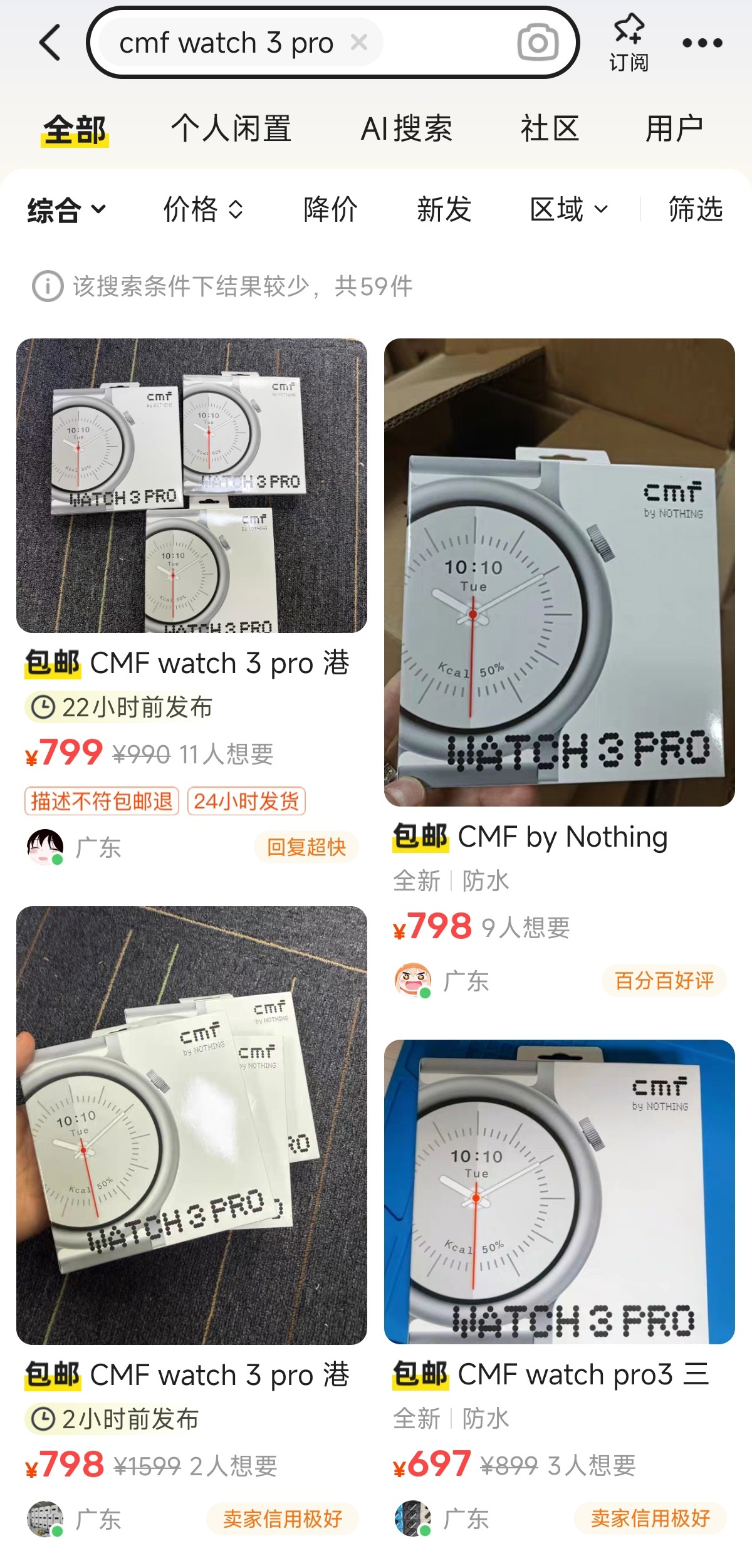Switch to the AI搜索 tab
Screen dimensions: 752x1568
tap(406, 129)
